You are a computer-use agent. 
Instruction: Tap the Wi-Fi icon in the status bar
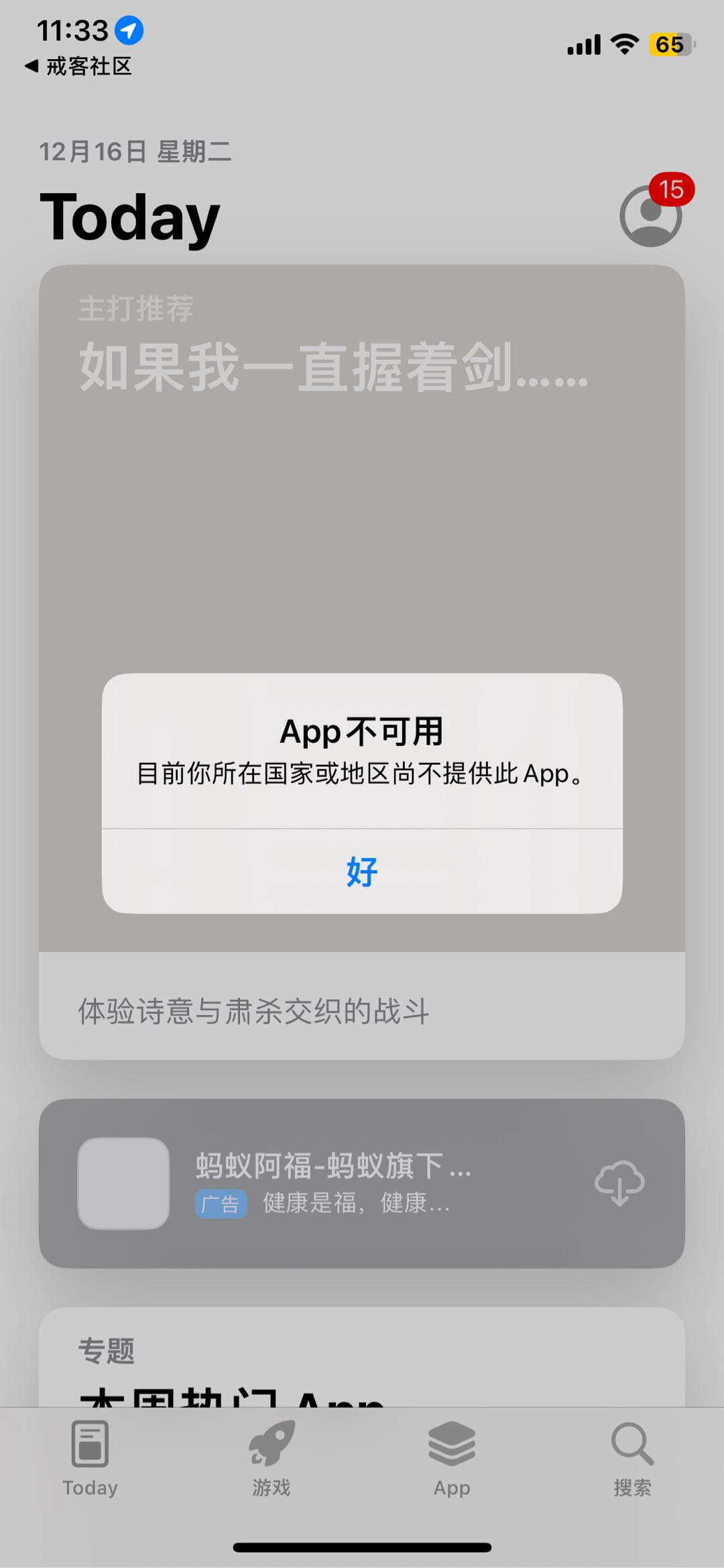[x=623, y=44]
